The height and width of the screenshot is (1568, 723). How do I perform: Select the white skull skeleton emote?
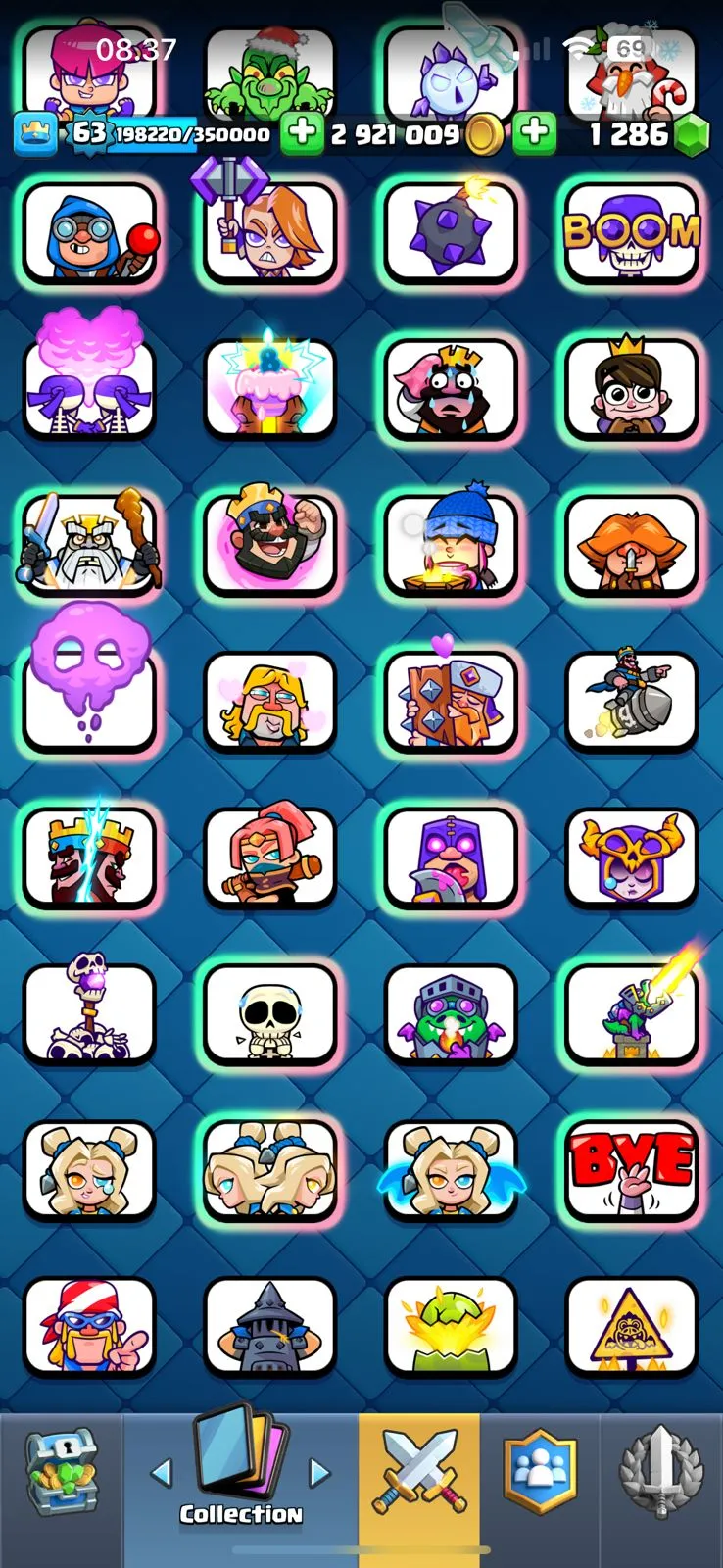(269, 1014)
